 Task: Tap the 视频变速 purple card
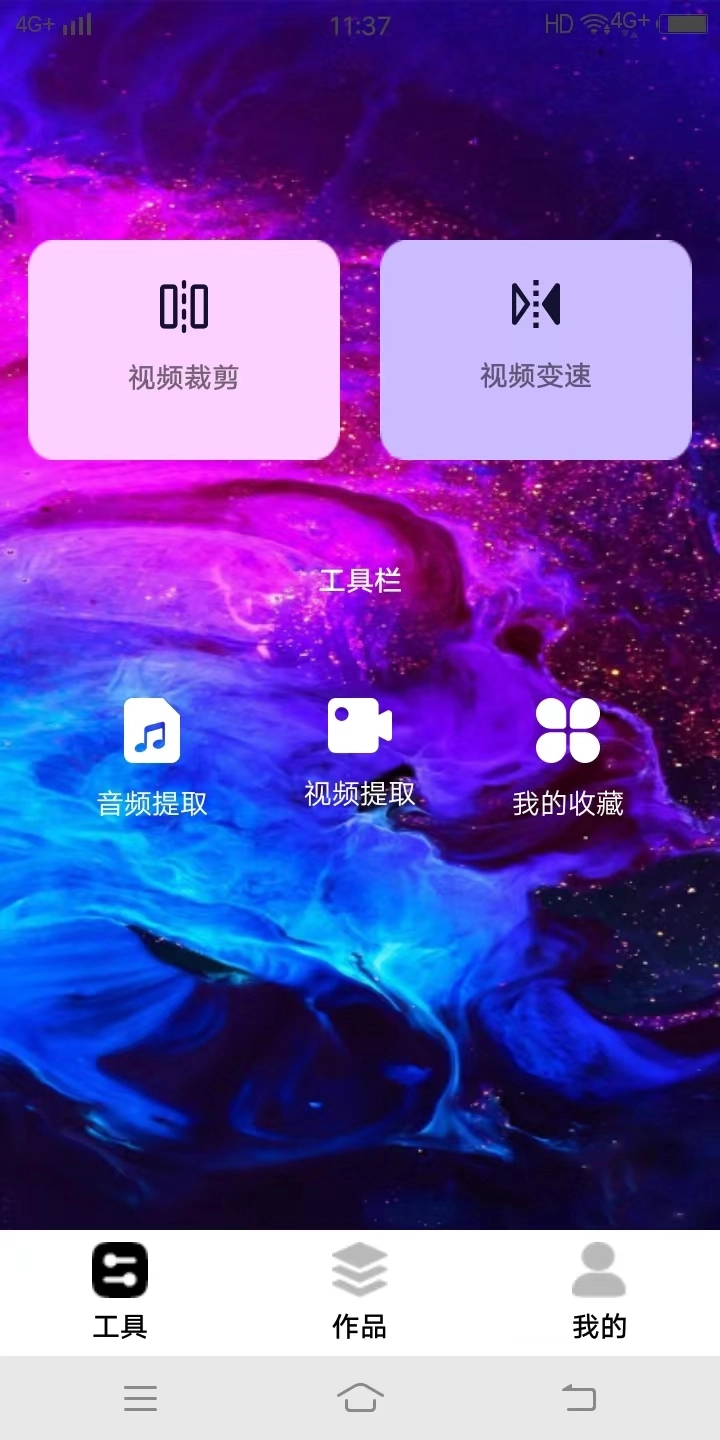click(x=535, y=347)
